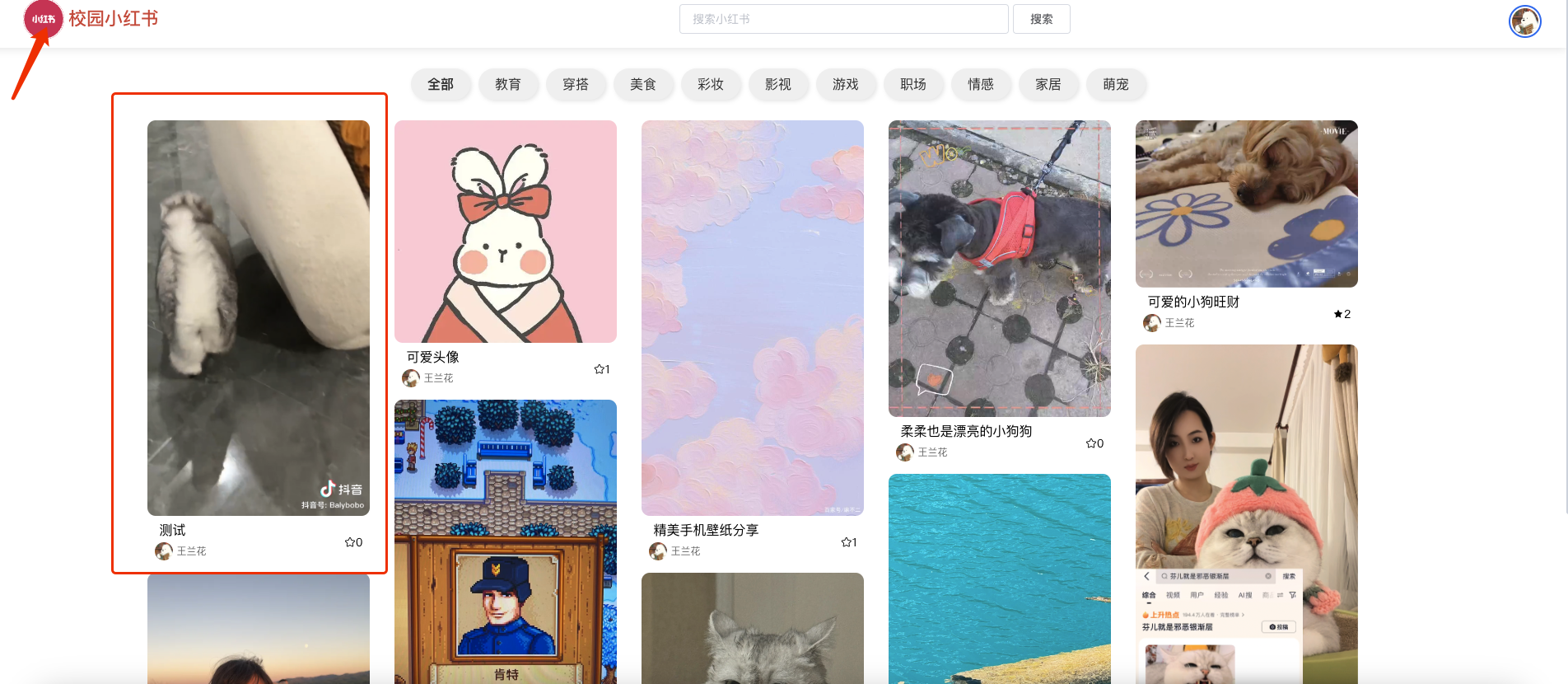Open the user avatar in the header
The image size is (1568, 684).
1524,21
